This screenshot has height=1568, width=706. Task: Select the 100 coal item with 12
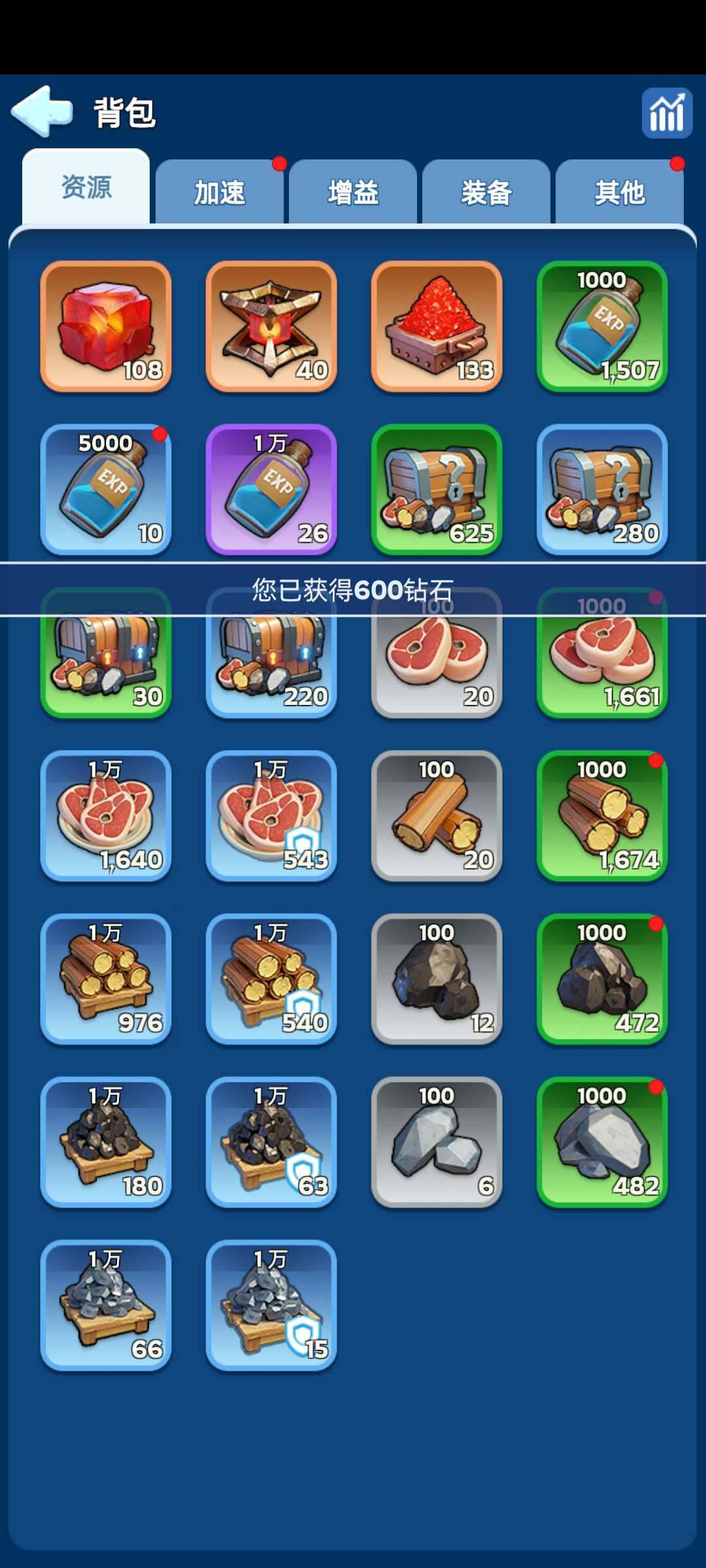tap(437, 979)
